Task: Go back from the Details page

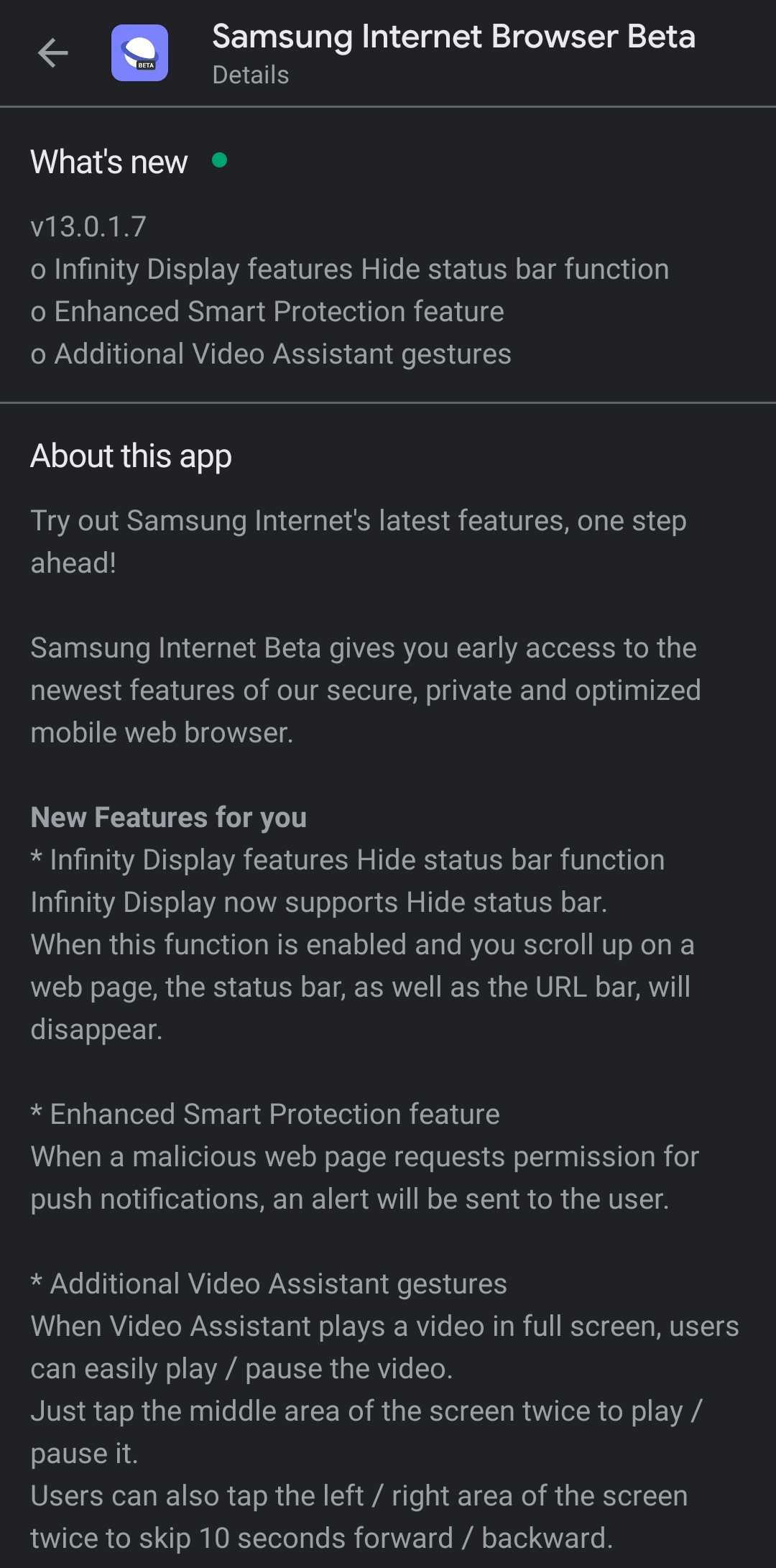Action: click(52, 53)
